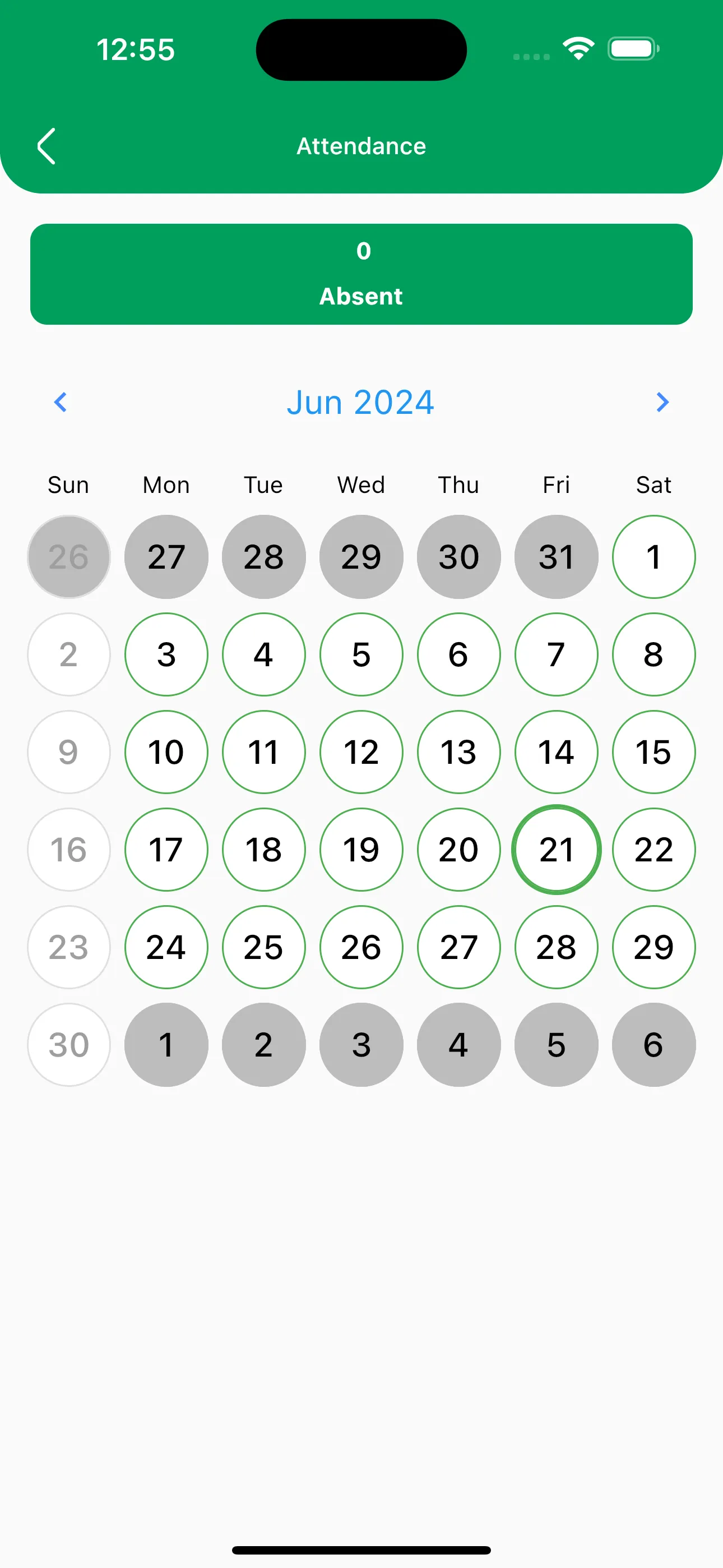Choose June 19 date
Screen dimensions: 723x1568
pos(361,850)
